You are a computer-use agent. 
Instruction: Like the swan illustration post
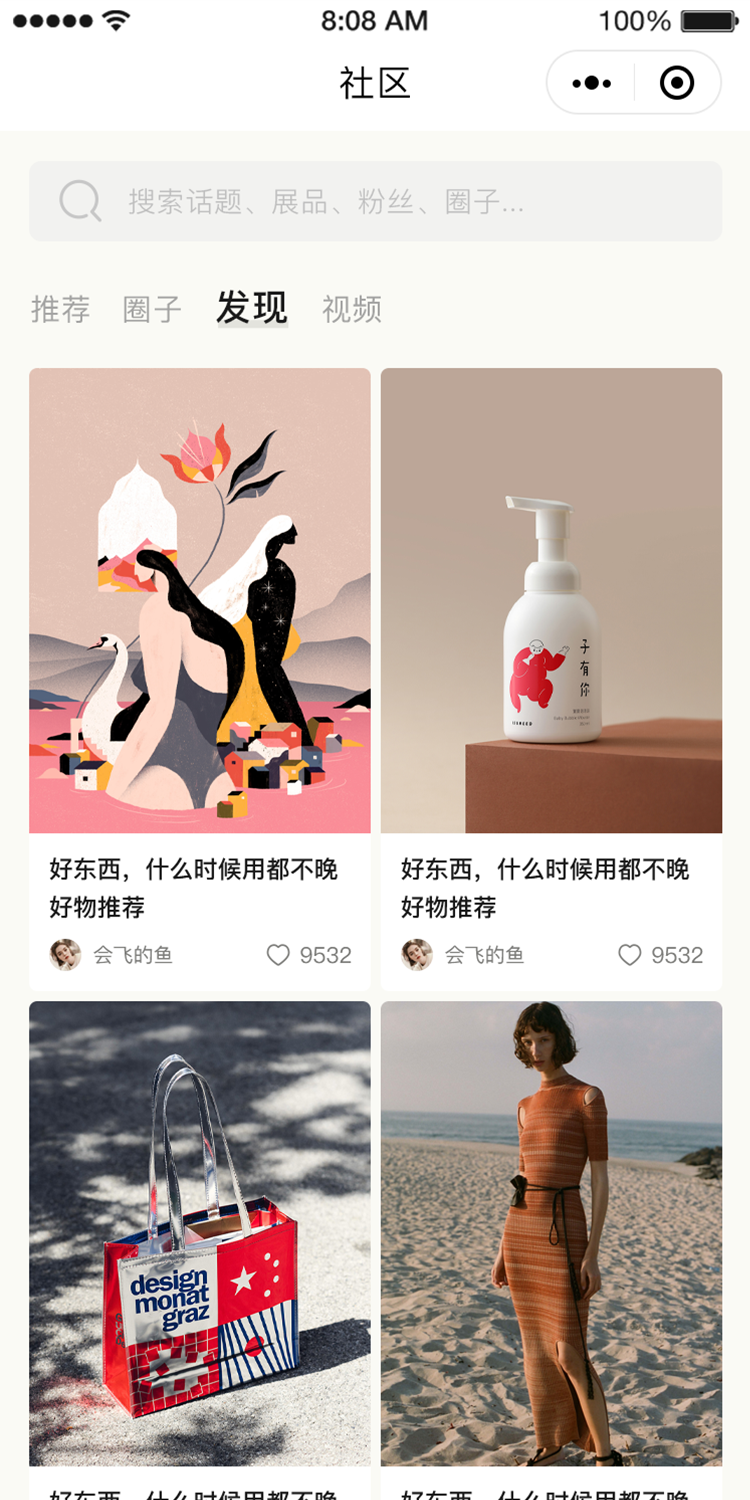(278, 955)
